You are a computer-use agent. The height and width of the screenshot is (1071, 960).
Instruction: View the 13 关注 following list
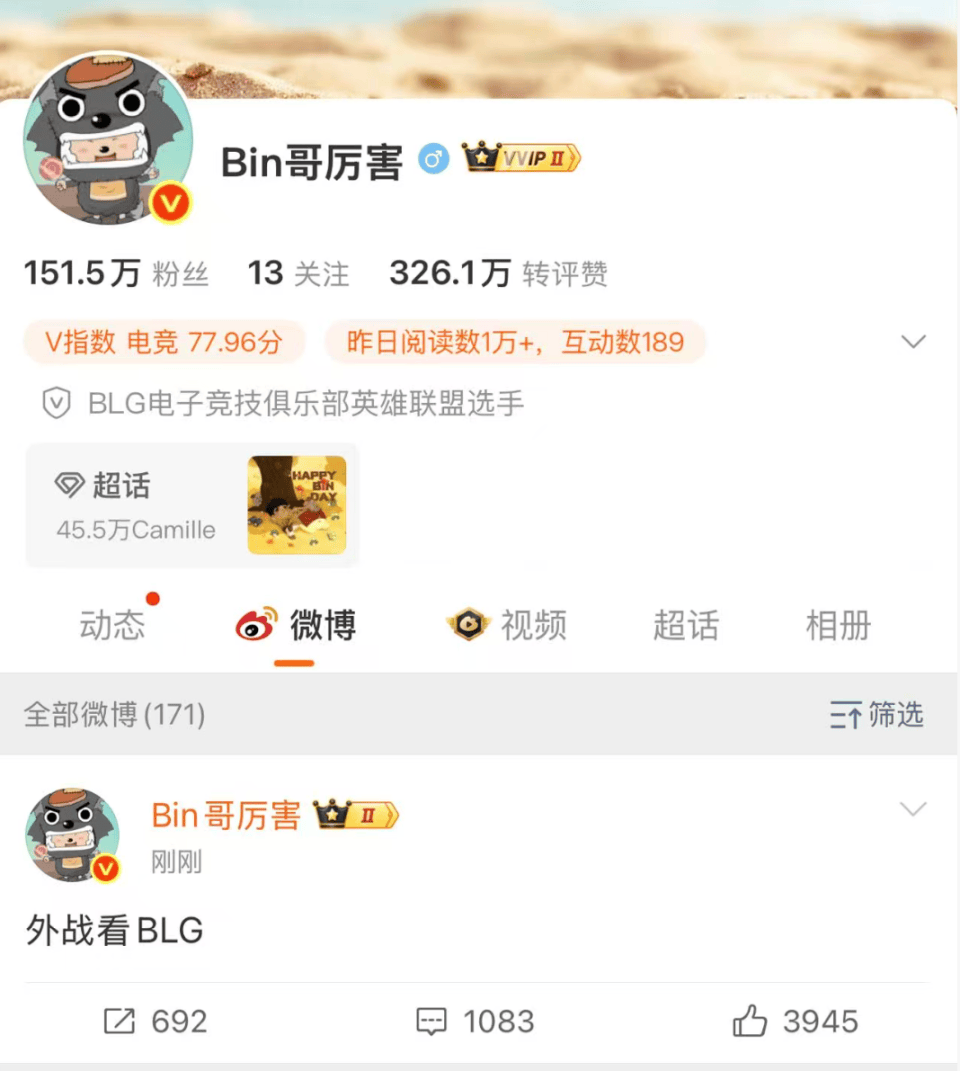pos(298,273)
